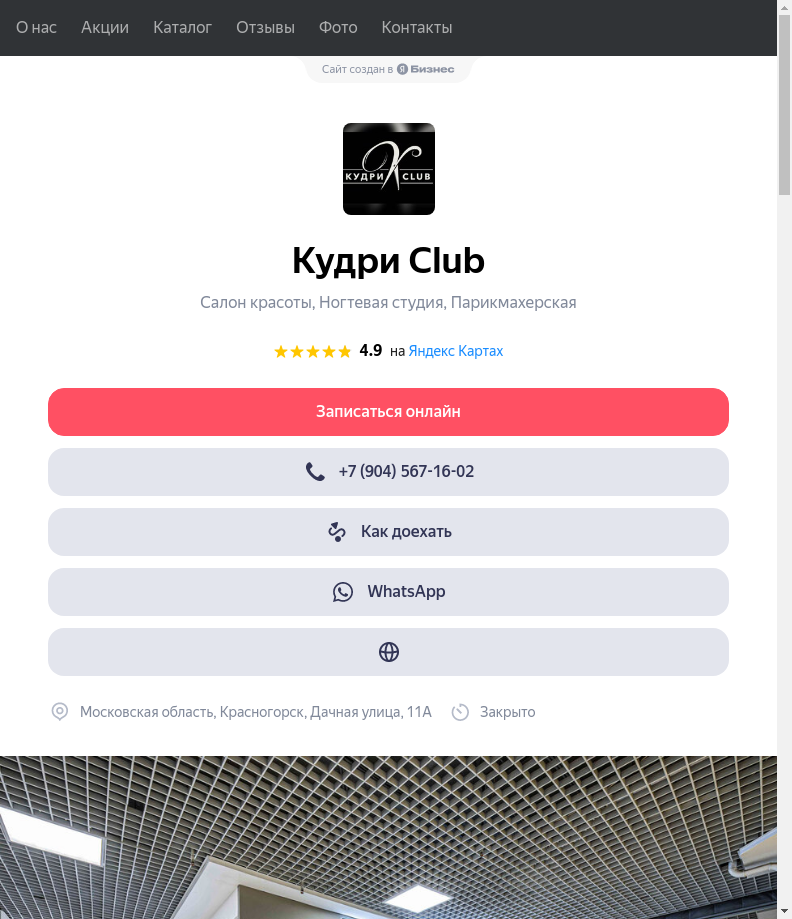Viewport: 792px width, 919px height.
Task: Go to the Акции section
Action: 105,27
